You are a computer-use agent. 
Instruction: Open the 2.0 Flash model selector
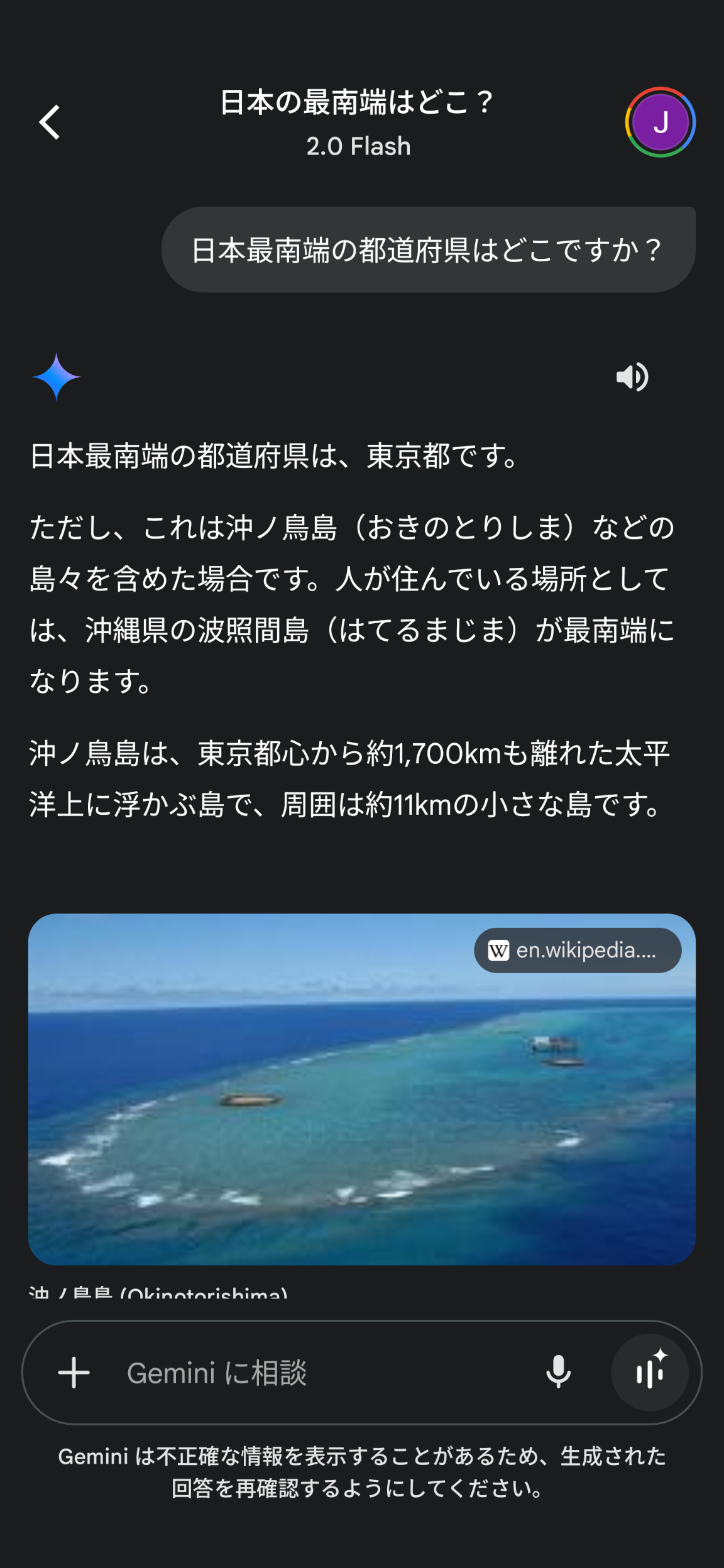click(x=359, y=146)
